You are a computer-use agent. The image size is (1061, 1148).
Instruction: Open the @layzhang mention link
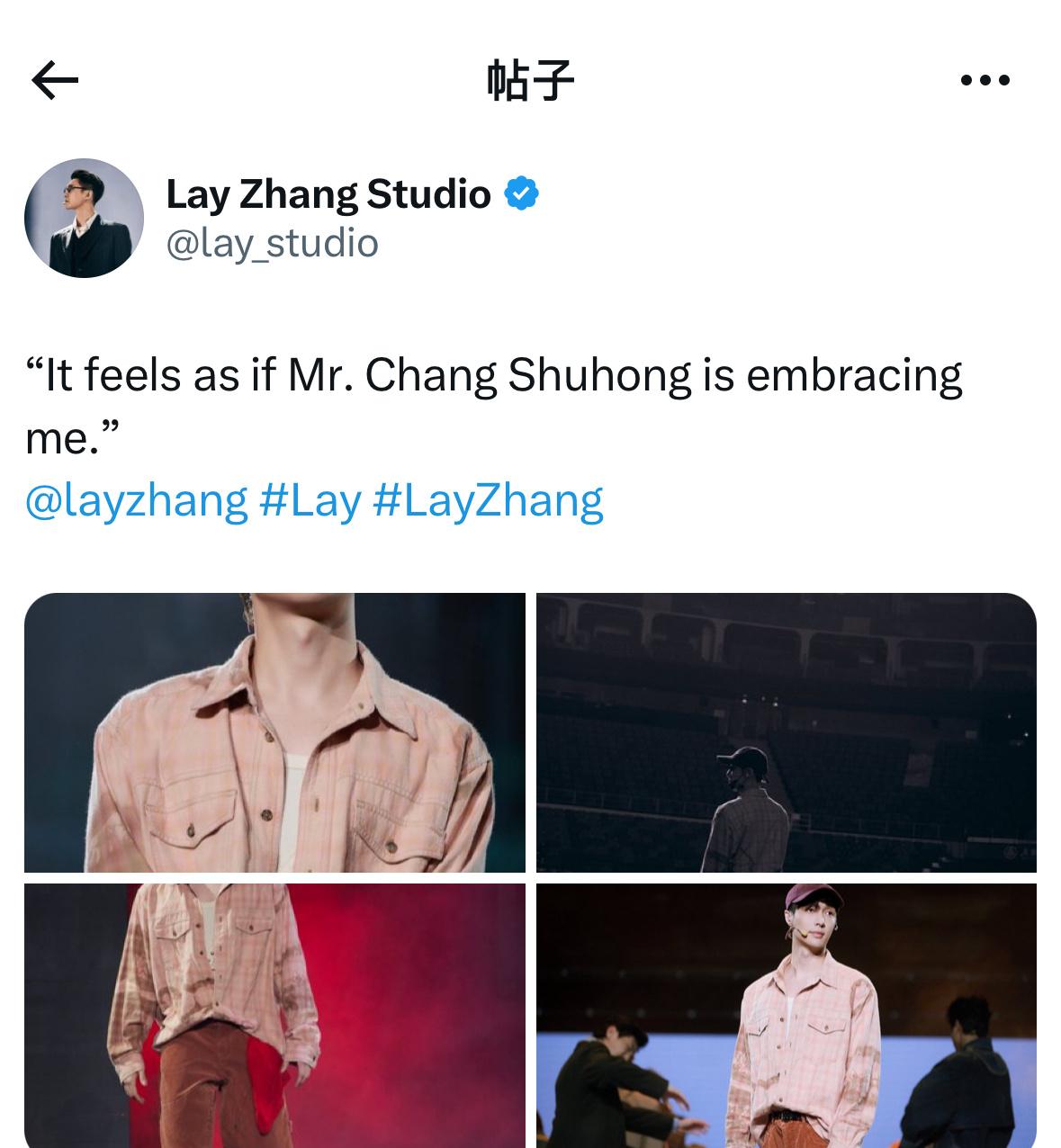tap(136, 500)
